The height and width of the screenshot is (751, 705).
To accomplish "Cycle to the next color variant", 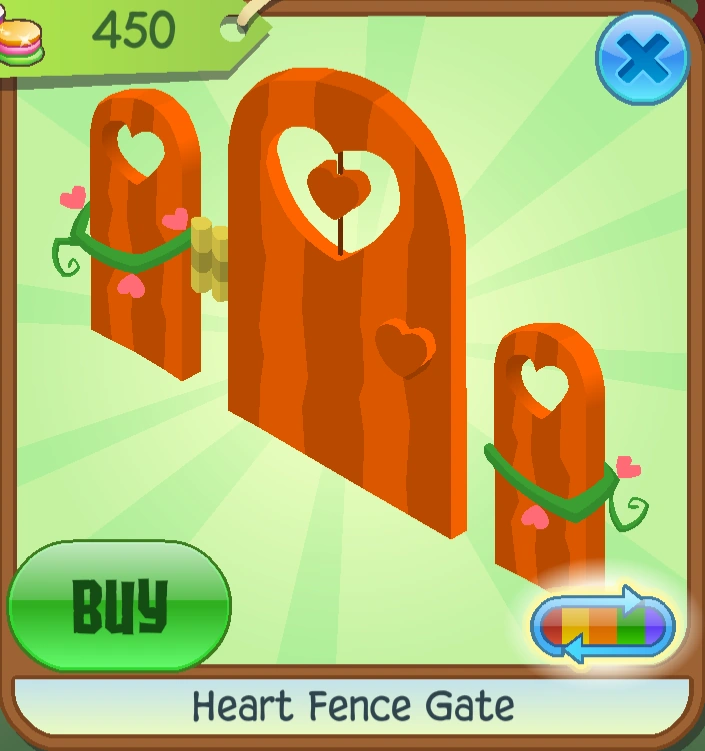I will point(603,625).
